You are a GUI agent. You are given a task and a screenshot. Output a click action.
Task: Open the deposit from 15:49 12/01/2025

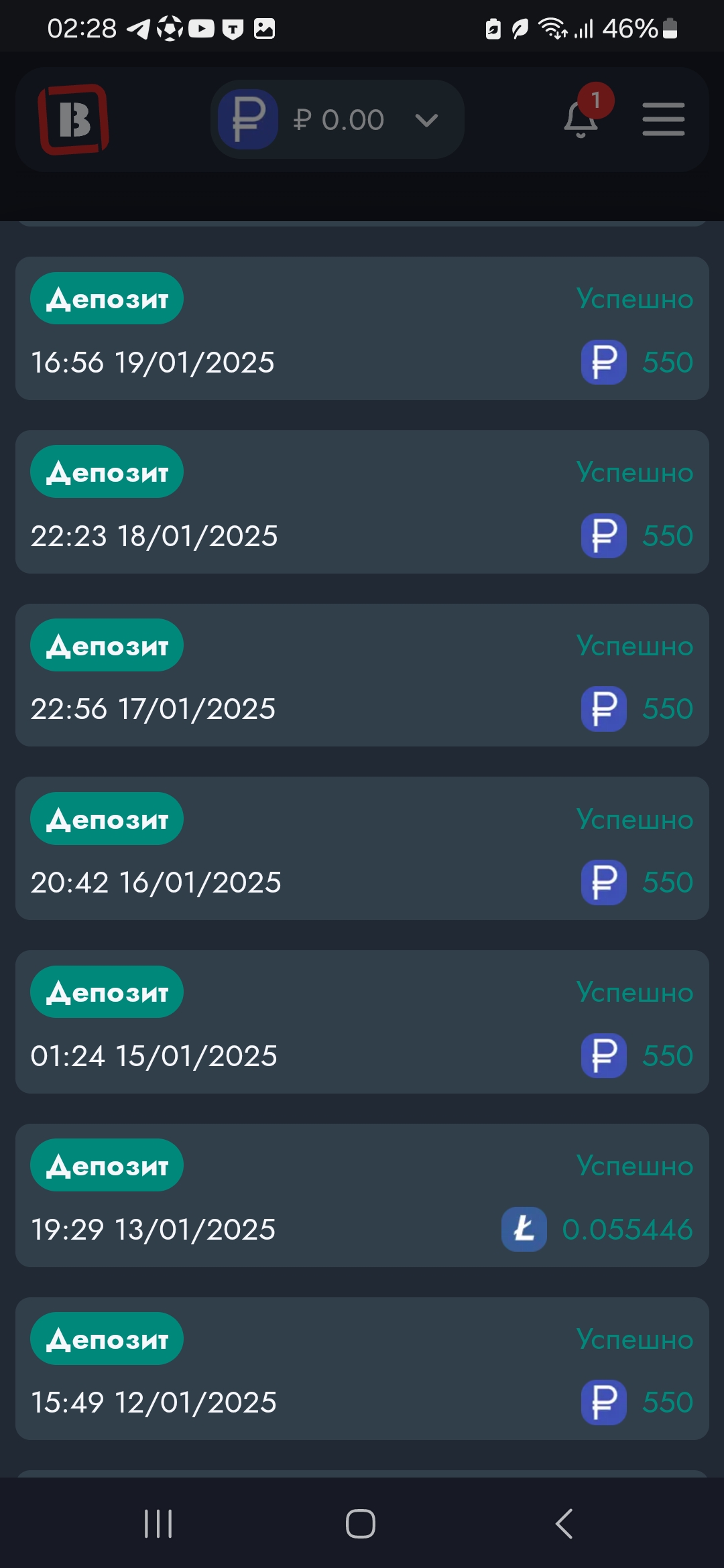[362, 1369]
